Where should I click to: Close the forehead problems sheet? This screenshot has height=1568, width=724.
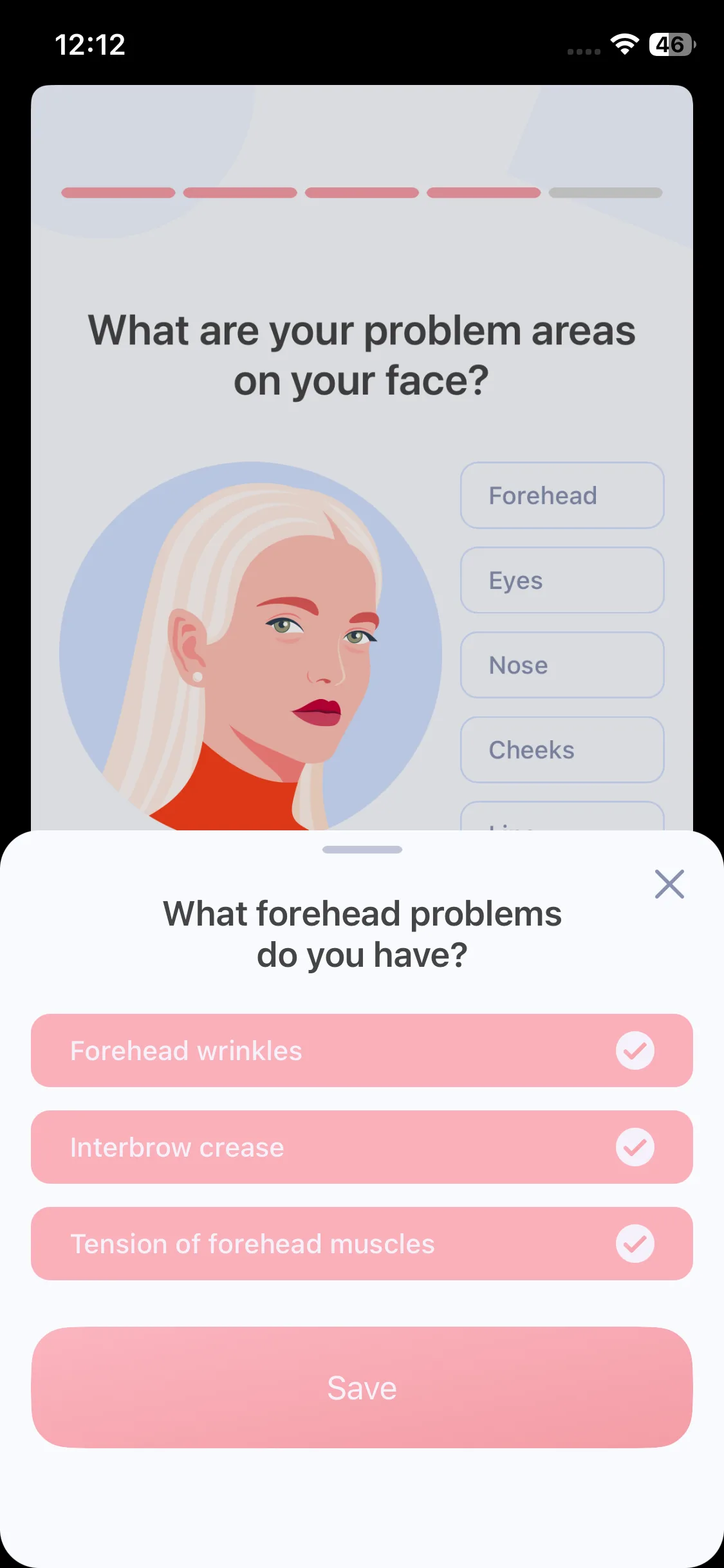click(669, 884)
